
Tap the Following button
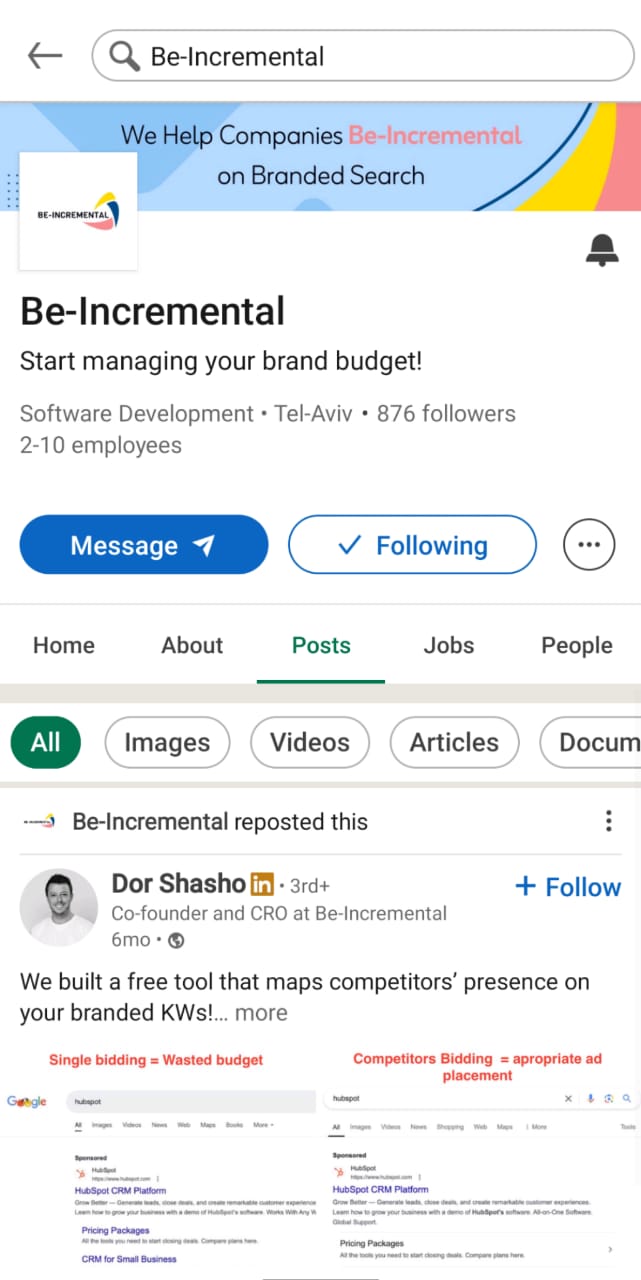point(412,545)
